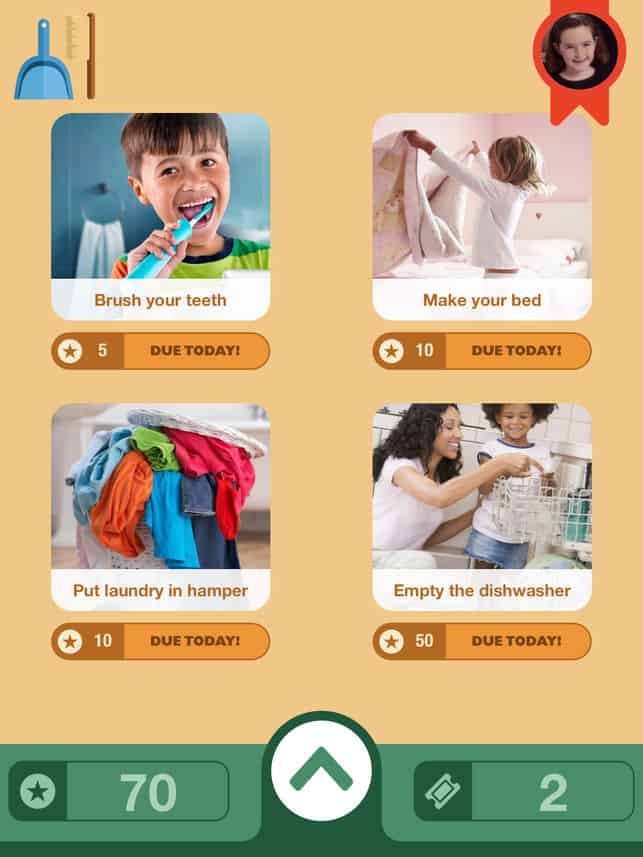
Task: Open the dustpan and brush chores icon
Action: tap(55, 58)
